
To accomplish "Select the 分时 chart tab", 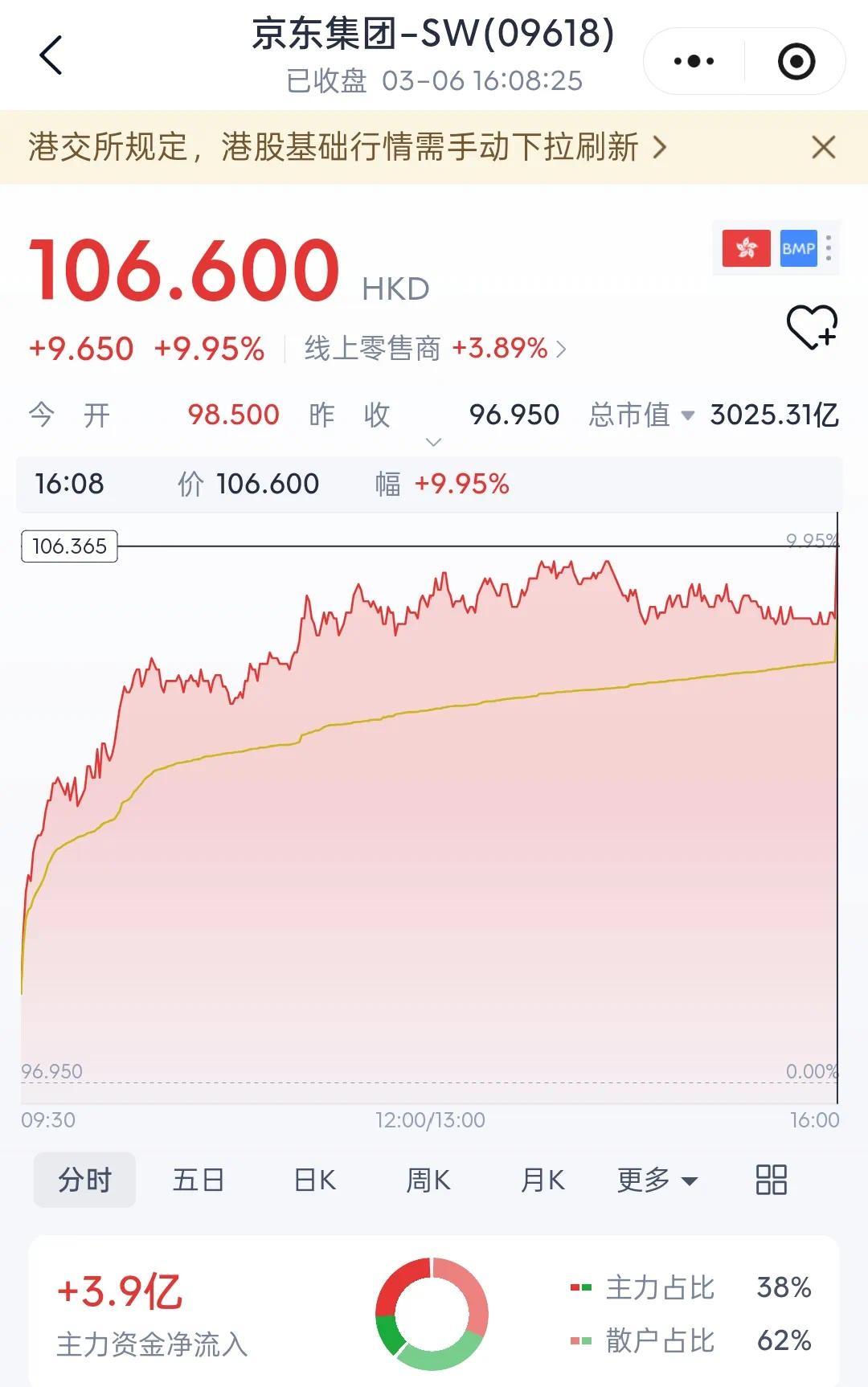I will click(x=84, y=1180).
